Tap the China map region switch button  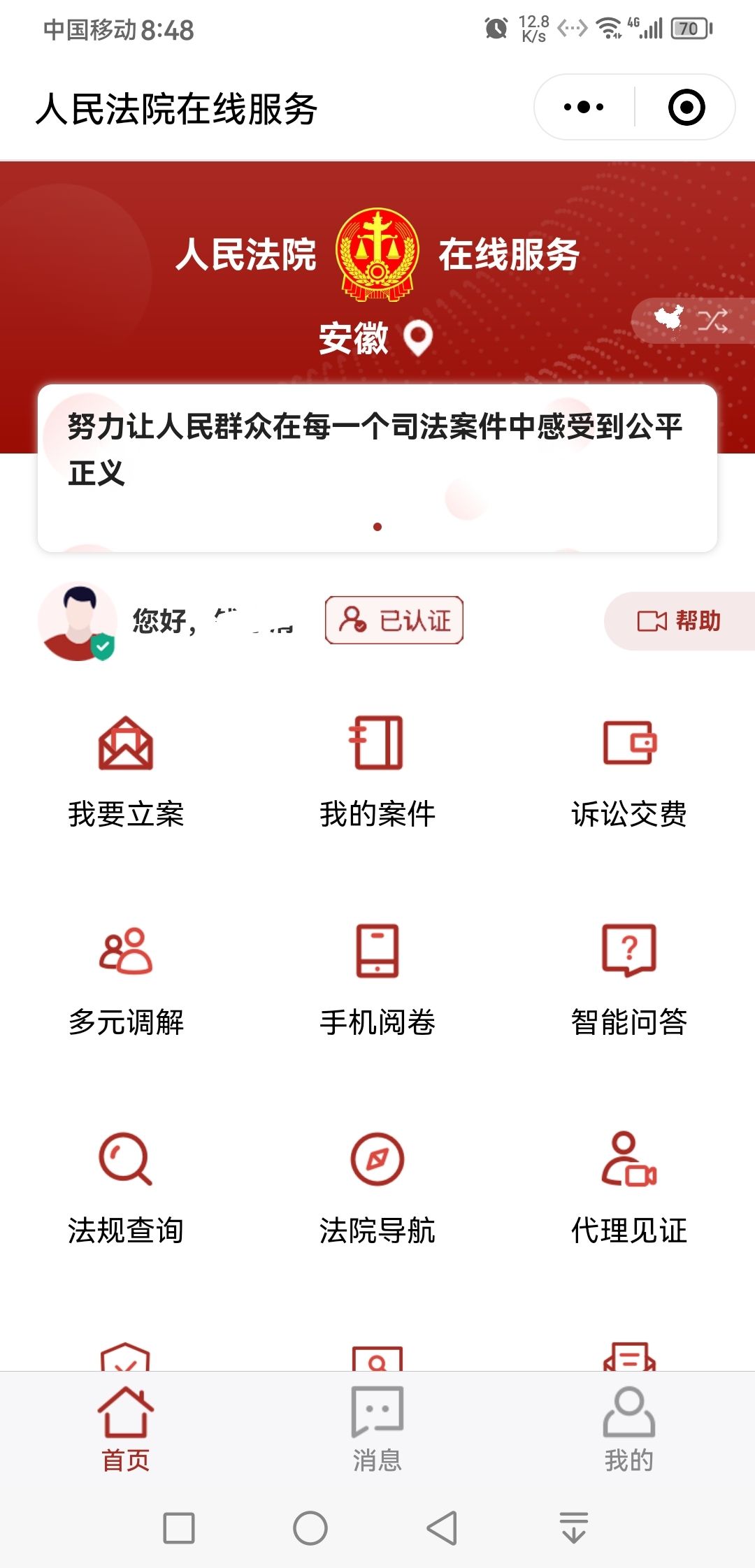(691, 321)
